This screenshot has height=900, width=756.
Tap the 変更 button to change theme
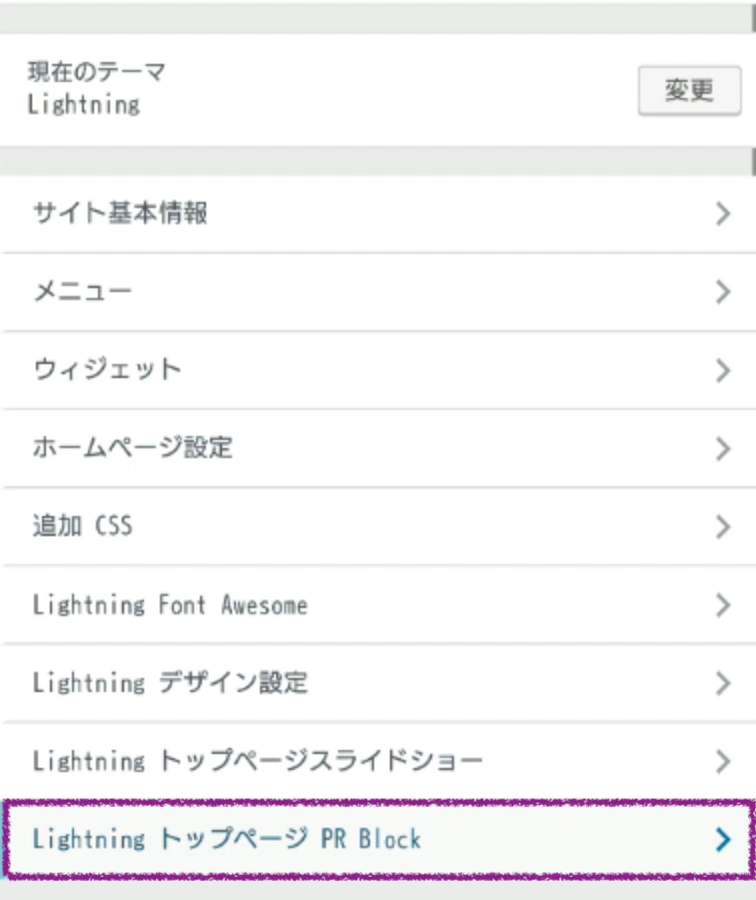point(689,91)
